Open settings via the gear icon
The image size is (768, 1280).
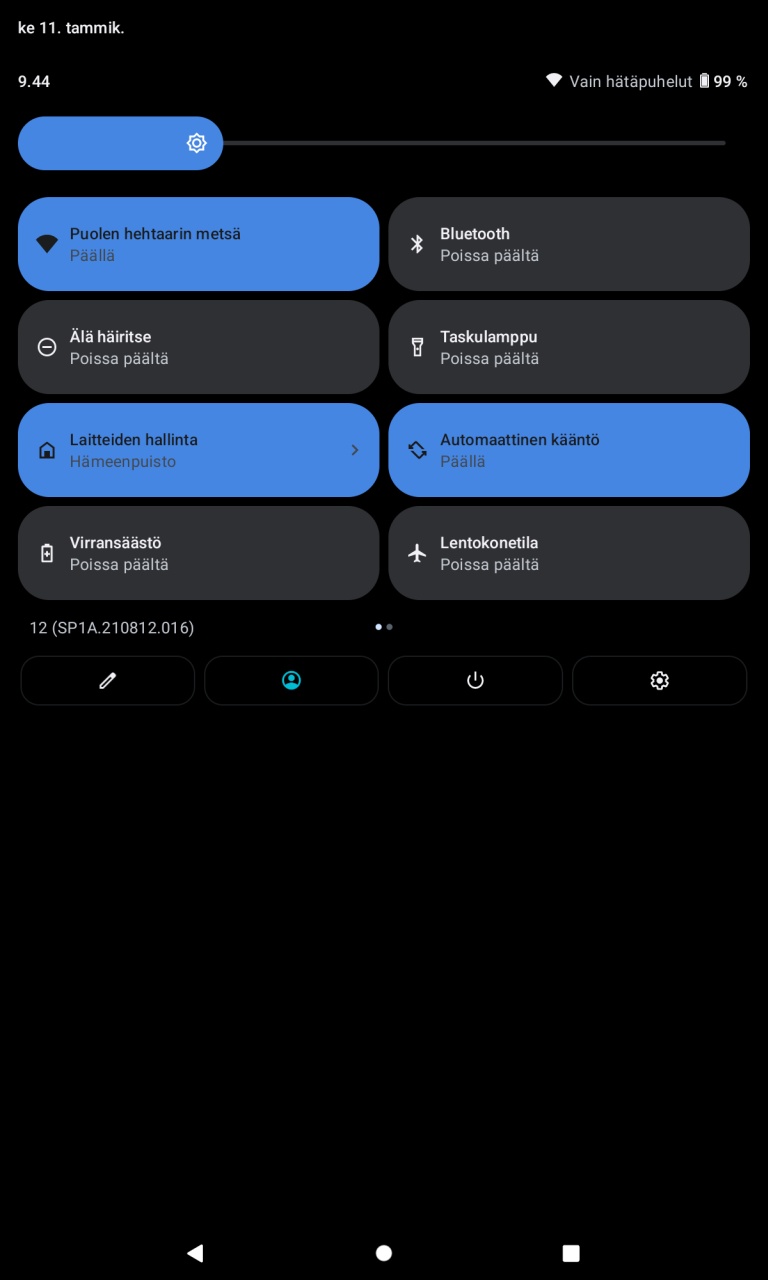(659, 681)
